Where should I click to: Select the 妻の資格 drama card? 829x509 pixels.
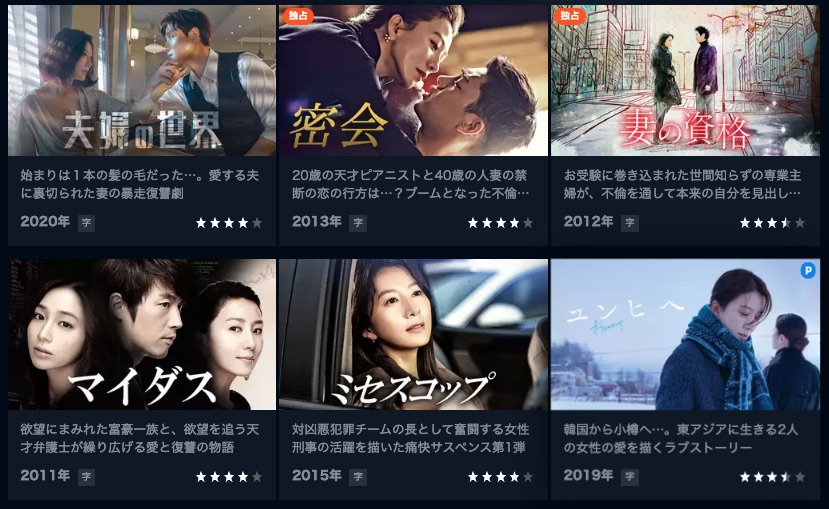pyautogui.click(x=685, y=80)
